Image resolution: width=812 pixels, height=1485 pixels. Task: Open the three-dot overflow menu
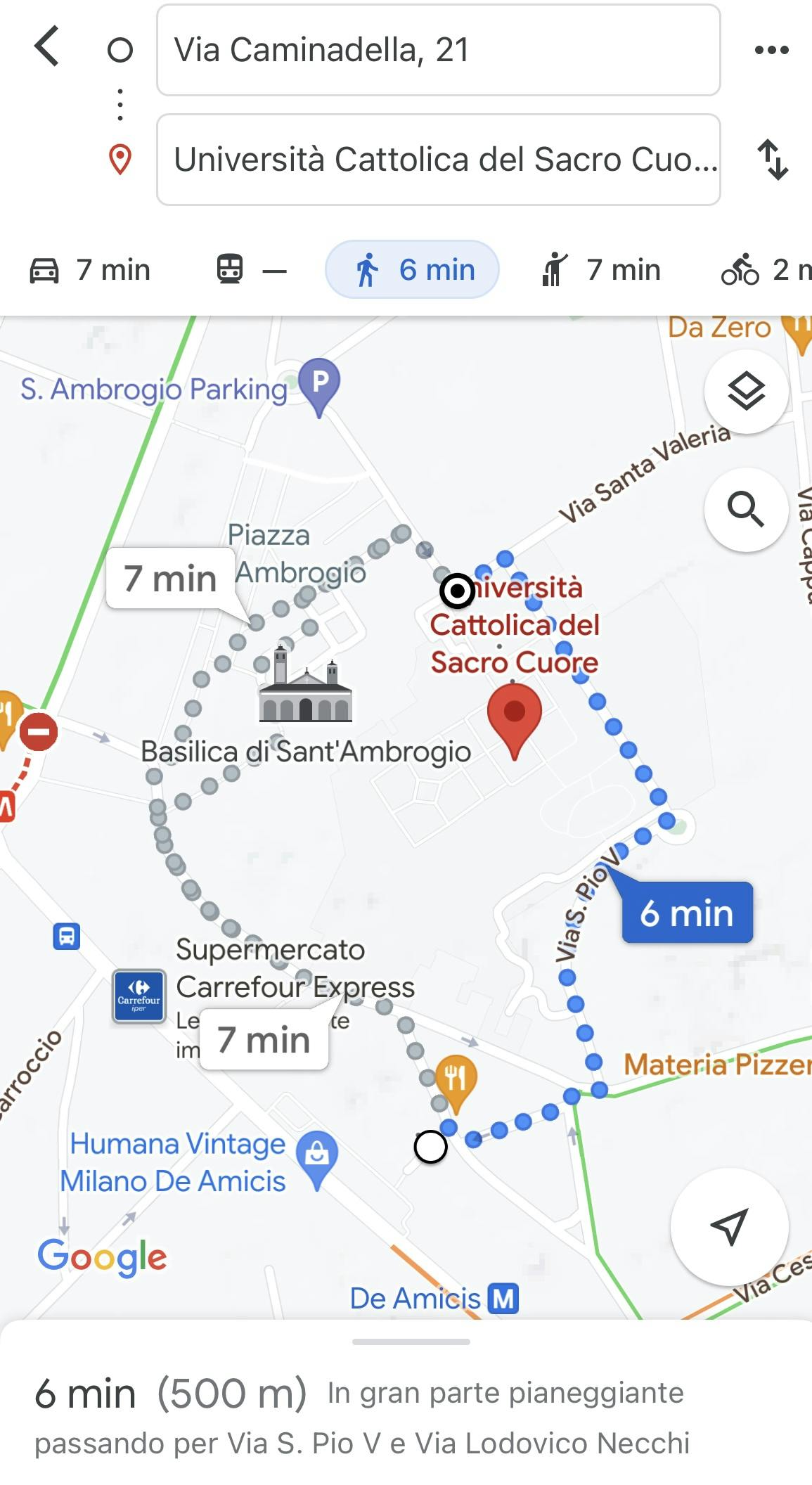pos(771,50)
